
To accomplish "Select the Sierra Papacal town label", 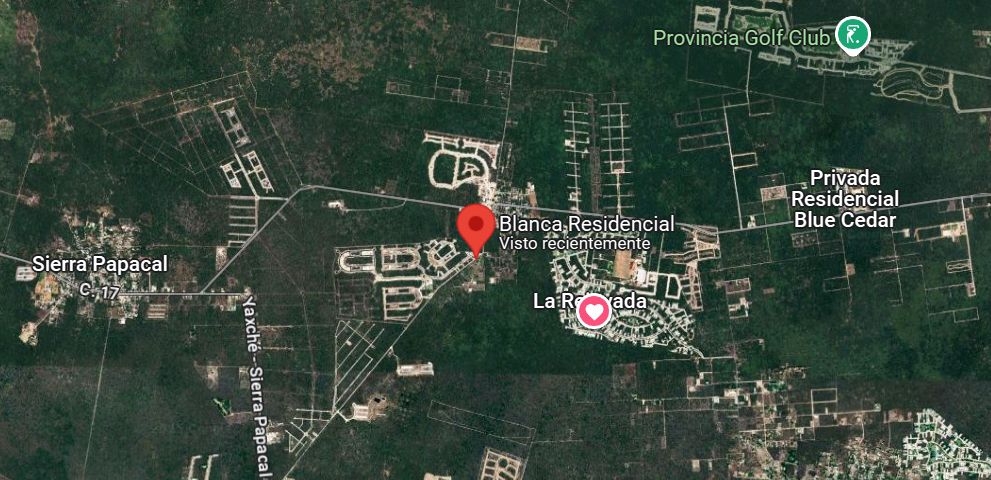I will [100, 264].
